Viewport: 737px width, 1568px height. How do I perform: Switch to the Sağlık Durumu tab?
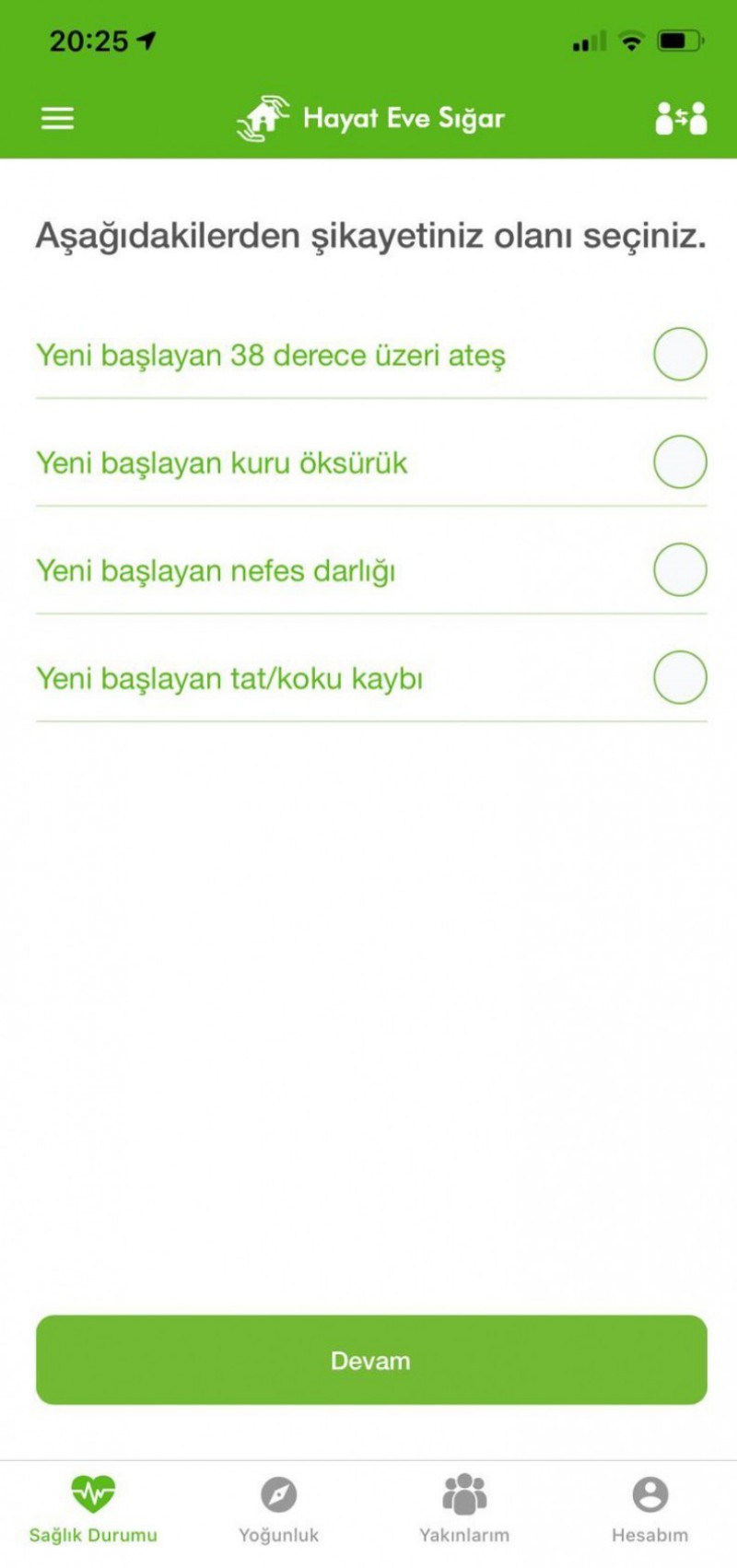tap(93, 1509)
